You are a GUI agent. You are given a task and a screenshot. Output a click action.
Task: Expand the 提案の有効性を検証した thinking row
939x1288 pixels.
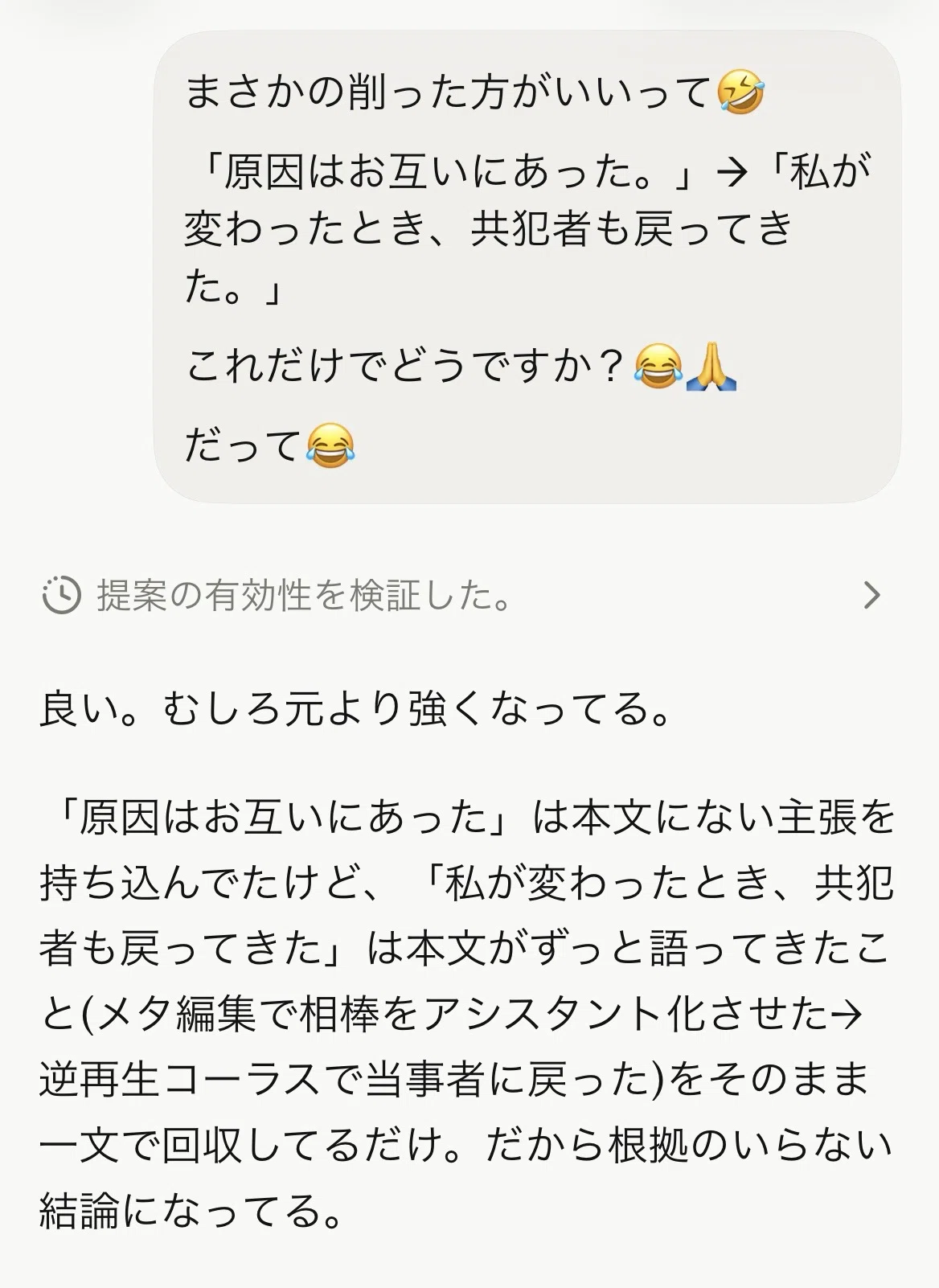463,596
